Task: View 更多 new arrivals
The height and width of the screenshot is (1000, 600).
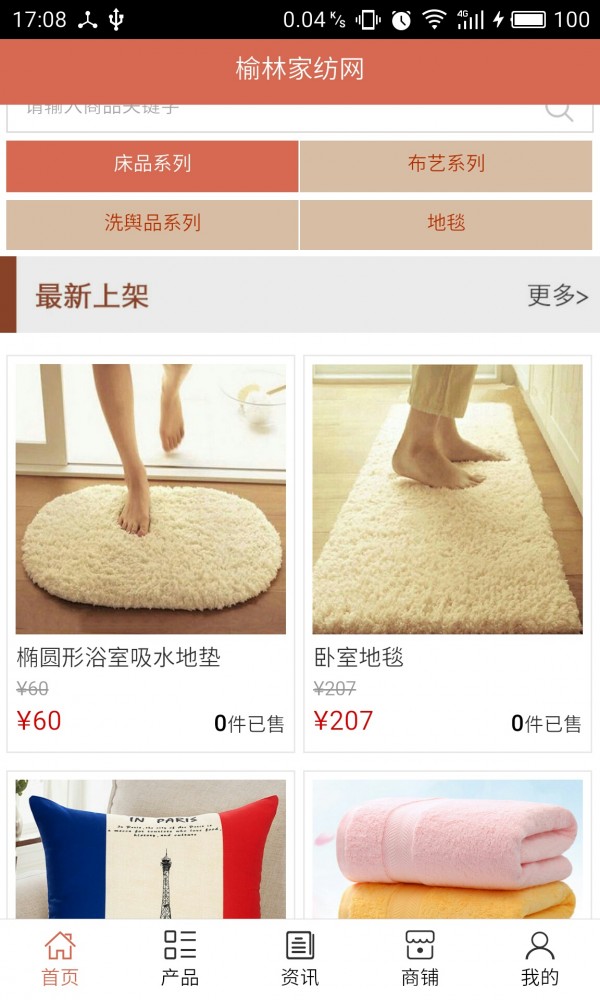Action: 557,295
